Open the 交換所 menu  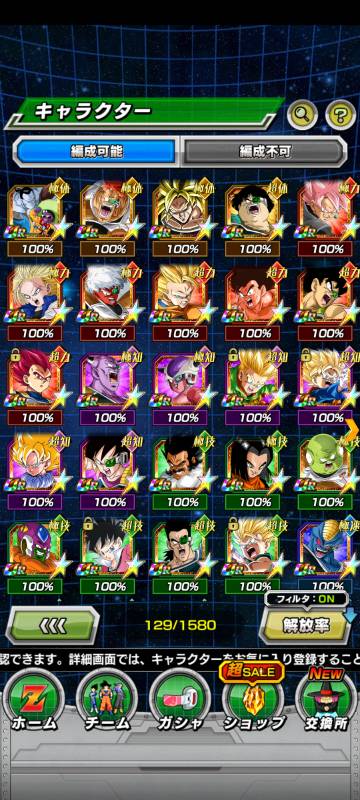click(x=327, y=704)
